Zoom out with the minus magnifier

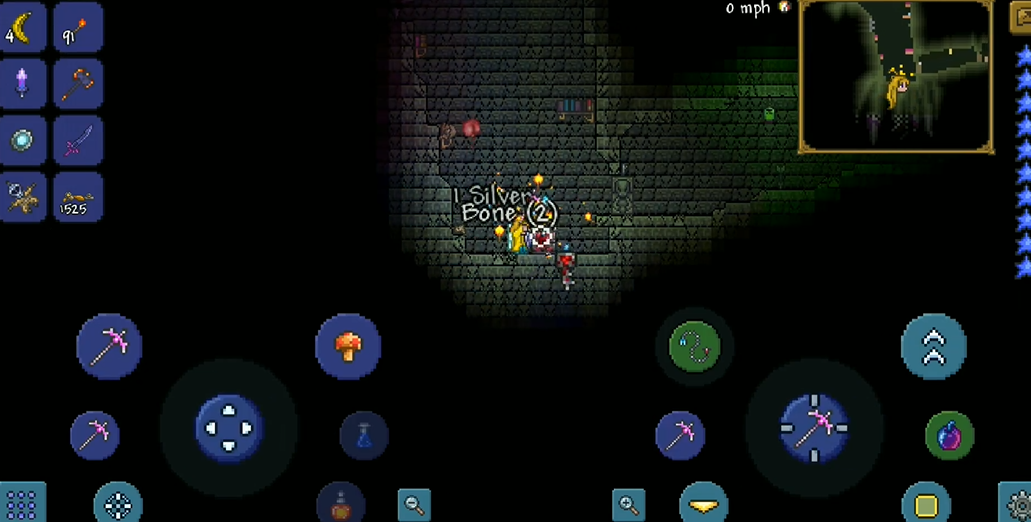pyautogui.click(x=414, y=504)
